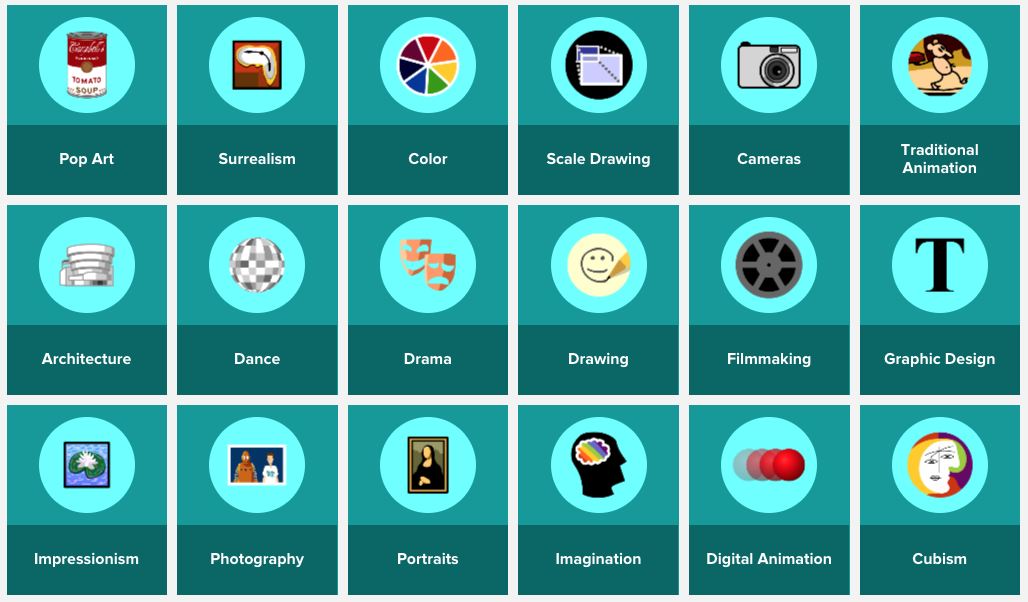The height and width of the screenshot is (602, 1028).
Task: Select the Dance tile
Action: pyautogui.click(x=257, y=300)
